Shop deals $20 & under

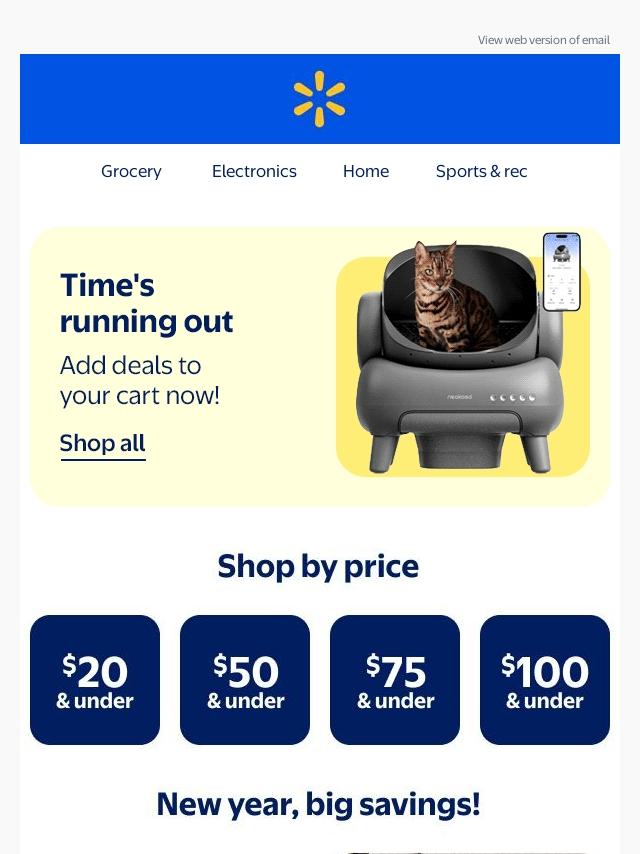tap(95, 680)
